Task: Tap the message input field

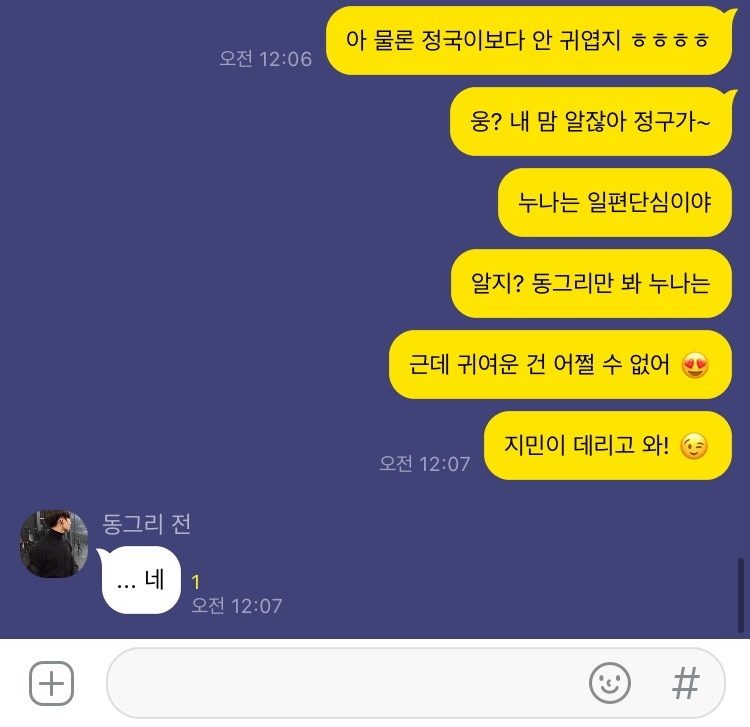Action: pyautogui.click(x=340, y=684)
